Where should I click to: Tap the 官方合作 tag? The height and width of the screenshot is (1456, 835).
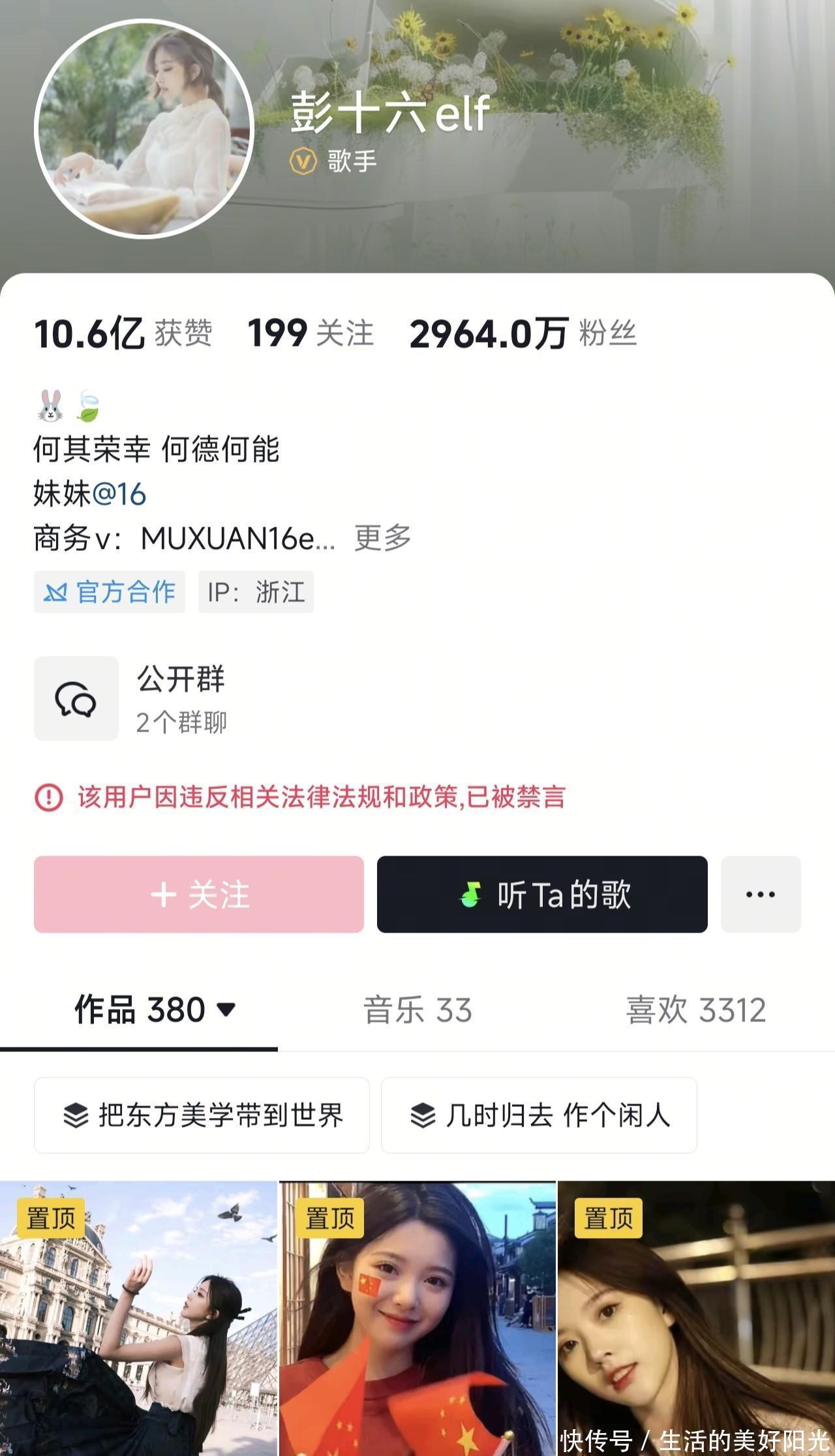pos(110,592)
